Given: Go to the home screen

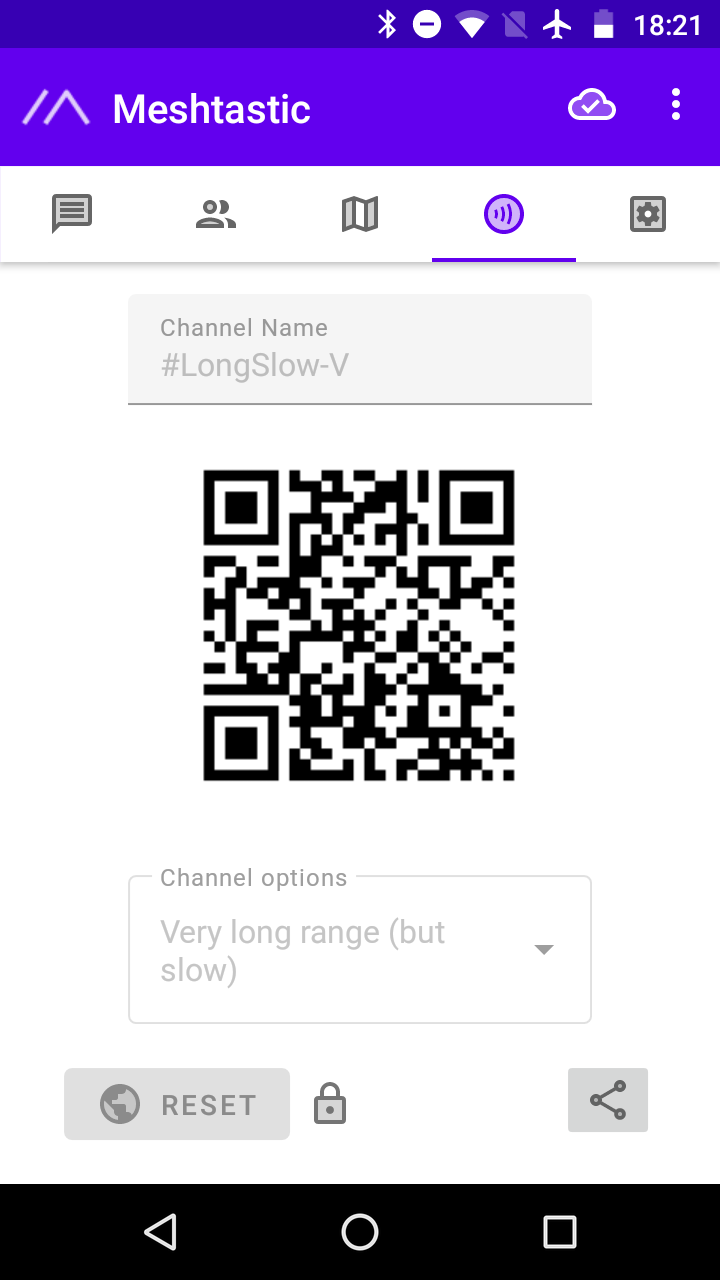Looking at the screenshot, I should (360, 1232).
